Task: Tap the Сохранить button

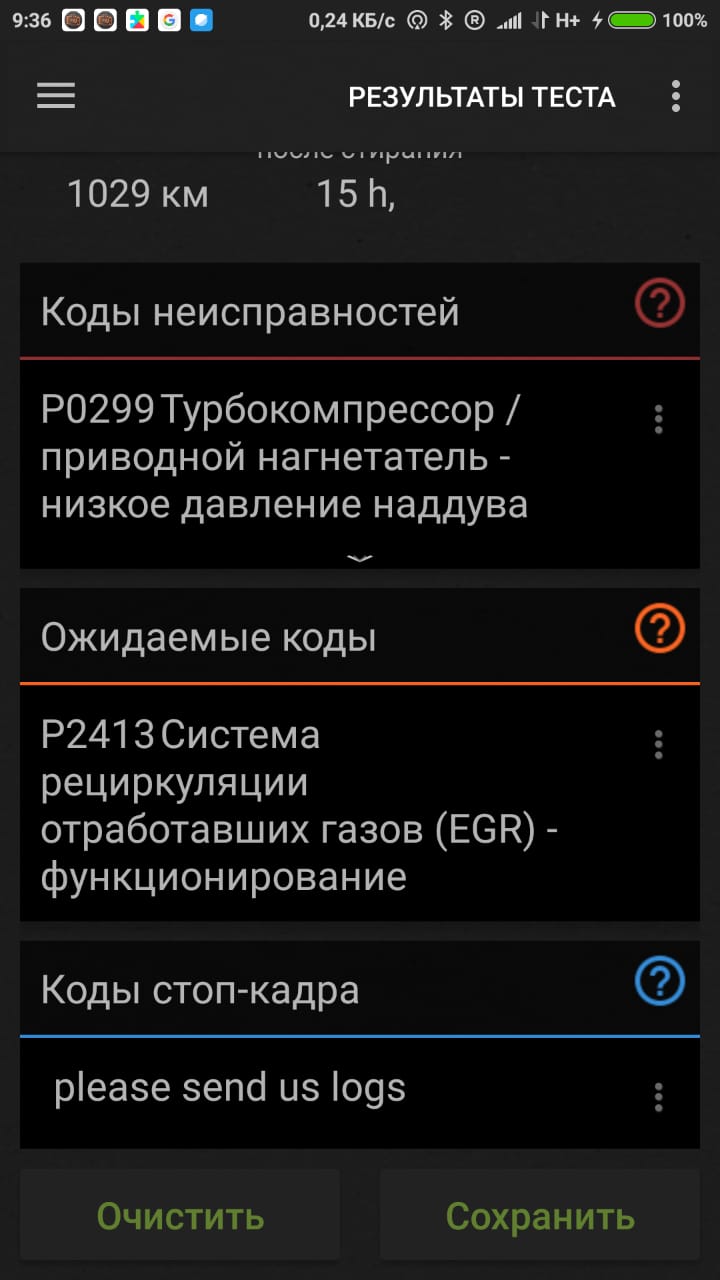Action: [540, 1216]
